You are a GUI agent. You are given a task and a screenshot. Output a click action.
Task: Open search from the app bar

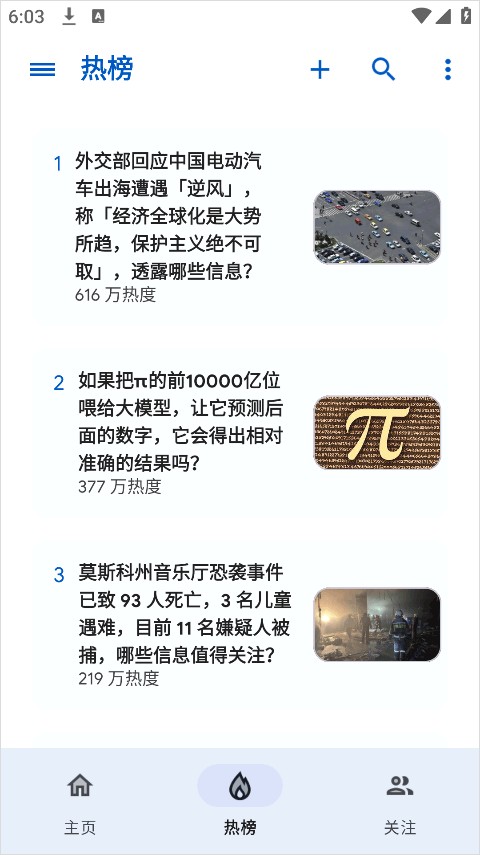(383, 69)
